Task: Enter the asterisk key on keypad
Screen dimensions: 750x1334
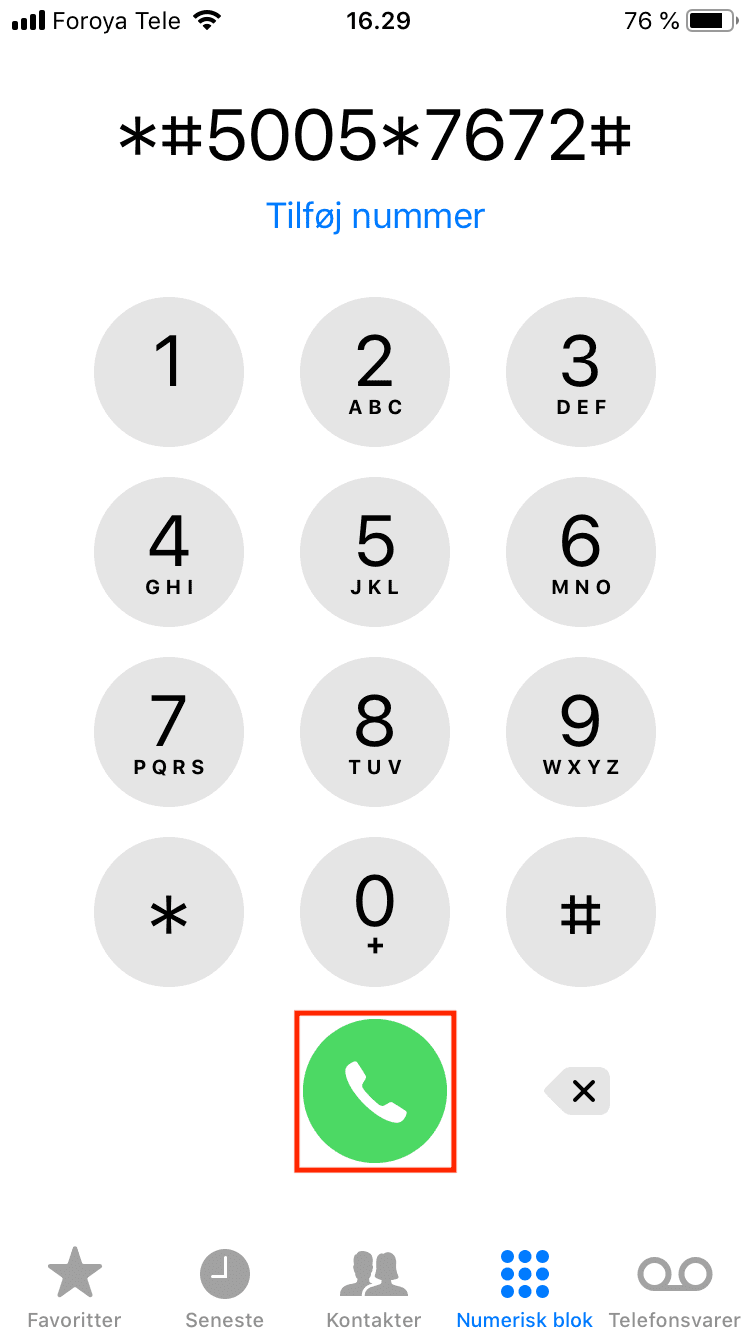Action: click(169, 912)
